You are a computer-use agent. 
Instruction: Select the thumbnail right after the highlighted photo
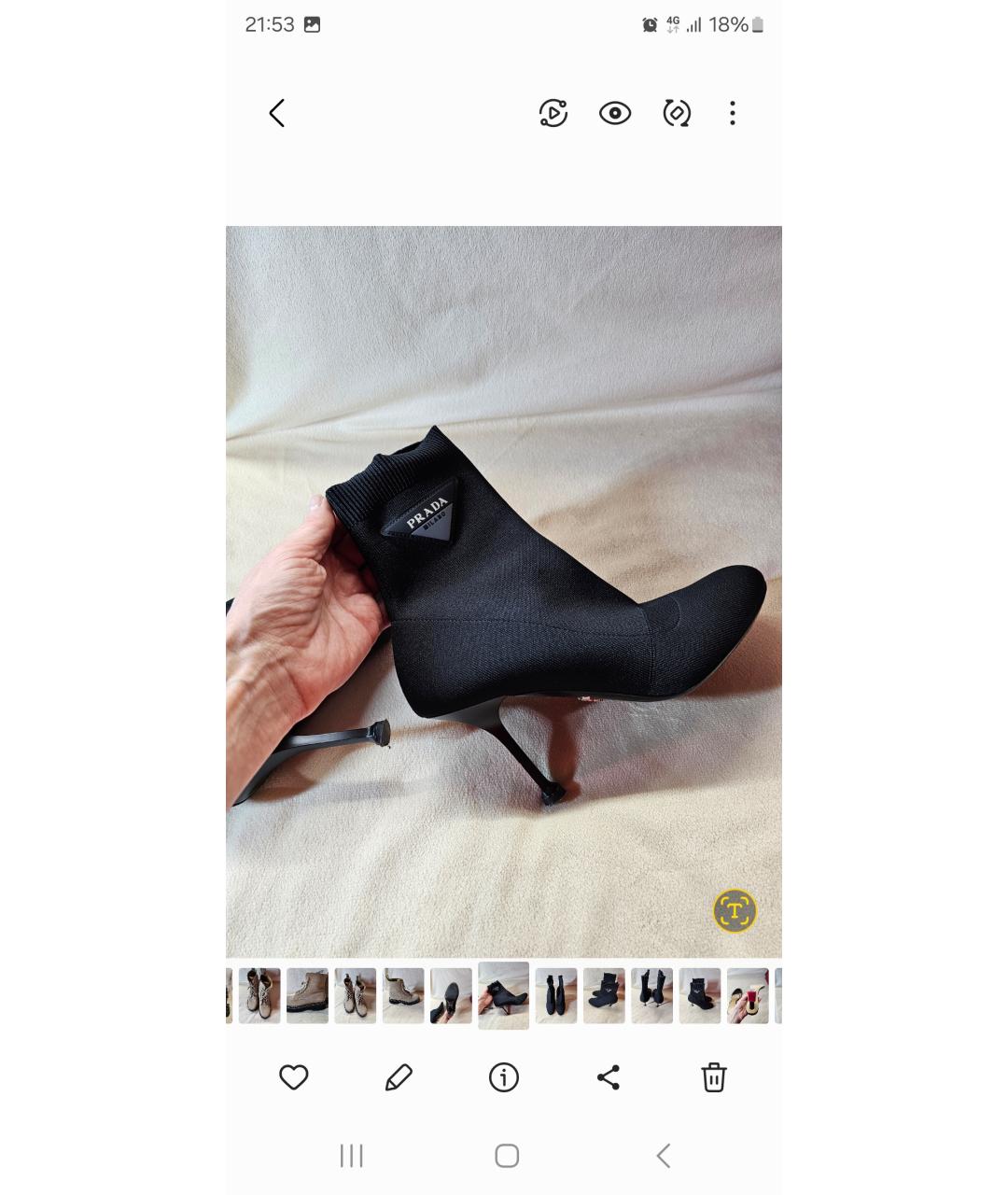click(556, 995)
